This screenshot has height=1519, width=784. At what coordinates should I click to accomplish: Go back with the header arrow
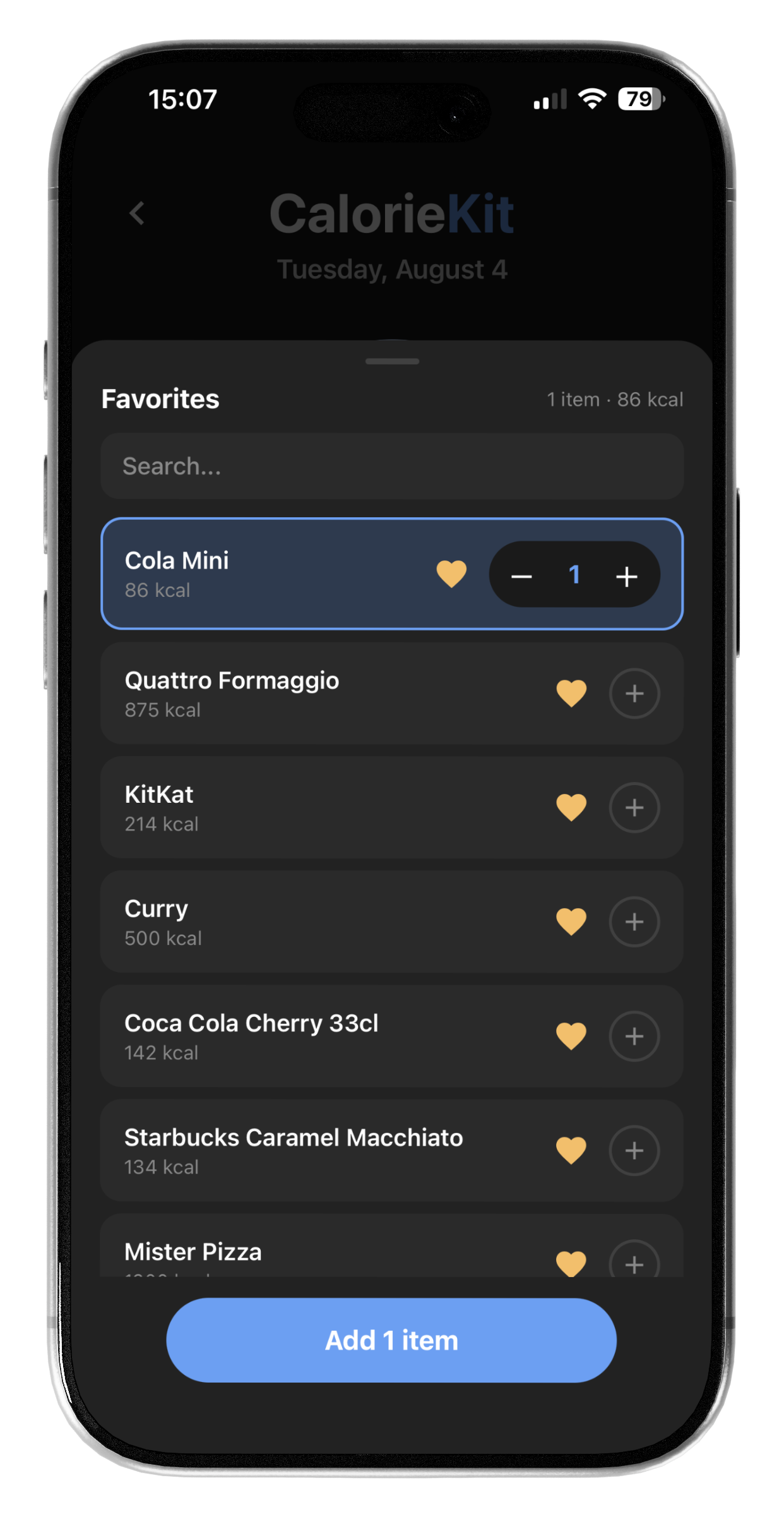coord(137,213)
